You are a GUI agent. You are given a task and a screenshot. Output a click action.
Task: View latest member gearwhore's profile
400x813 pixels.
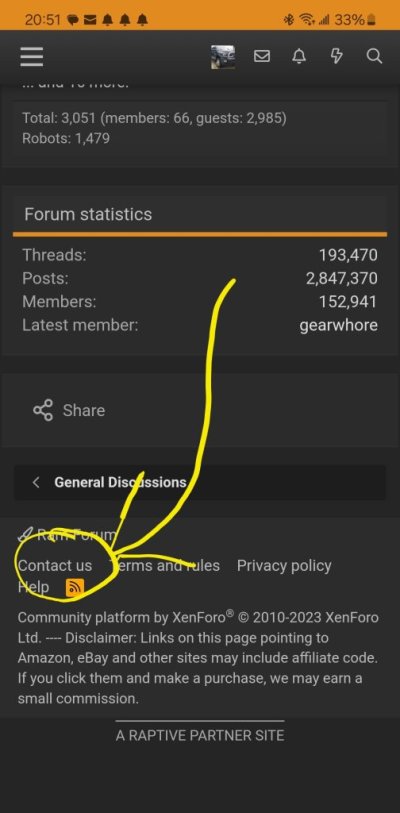tap(339, 325)
